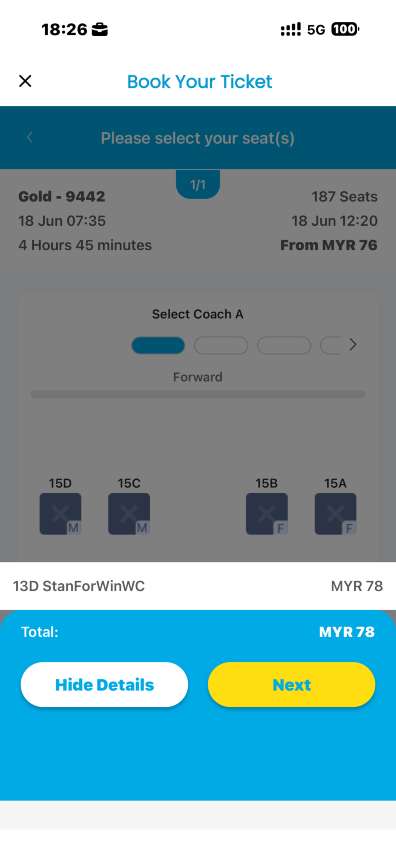Screen dimensions: 396x860
Task: Select the second coach pill
Action: [x=221, y=346]
